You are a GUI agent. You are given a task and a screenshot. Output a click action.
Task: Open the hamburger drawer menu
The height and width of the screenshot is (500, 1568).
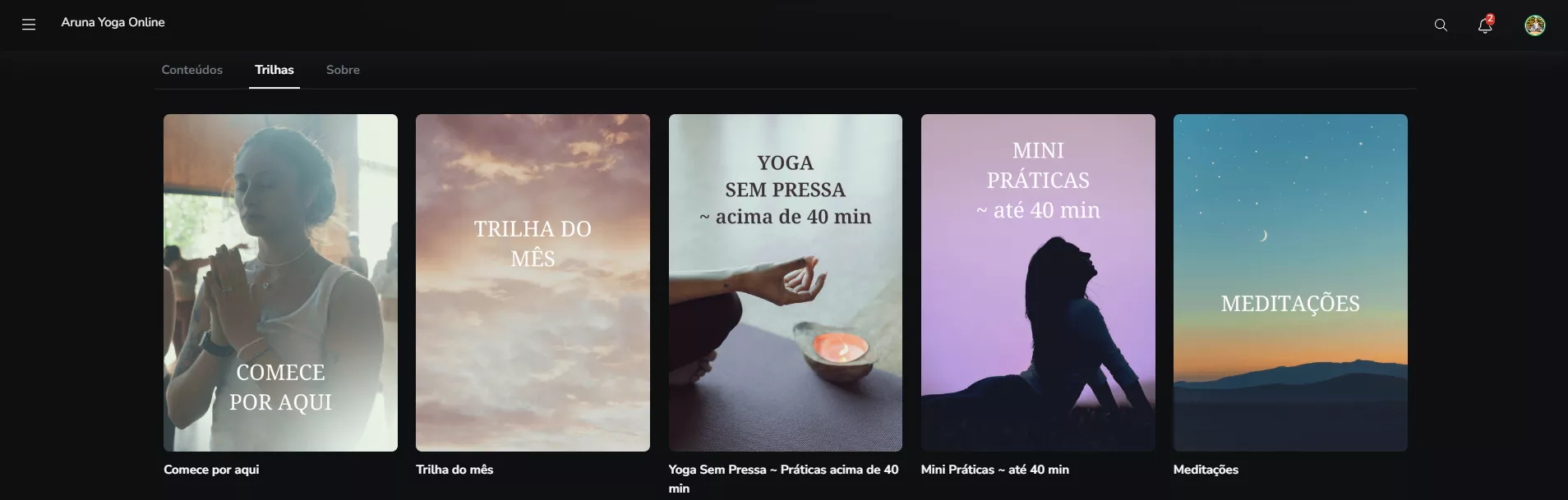pos(29,25)
